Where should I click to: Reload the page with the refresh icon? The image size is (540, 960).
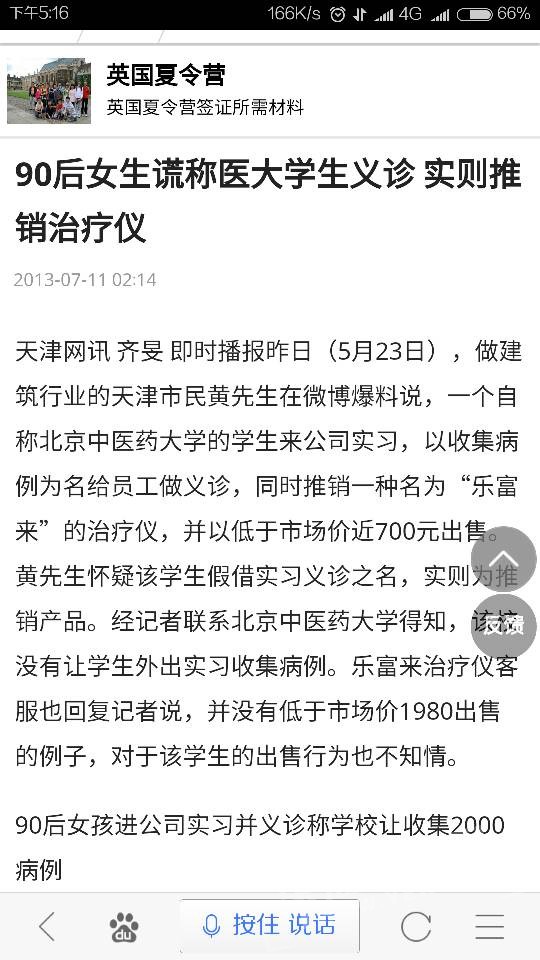pyautogui.click(x=416, y=926)
